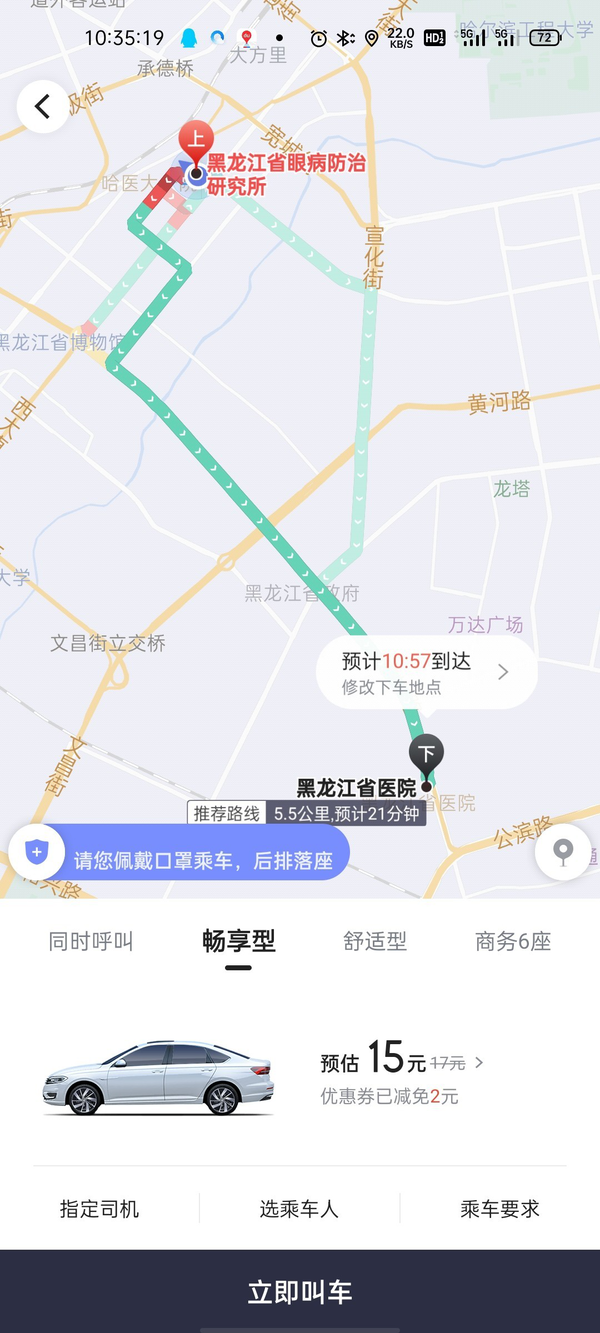Recenter map with the location pin button
The image size is (600, 1333).
click(563, 852)
